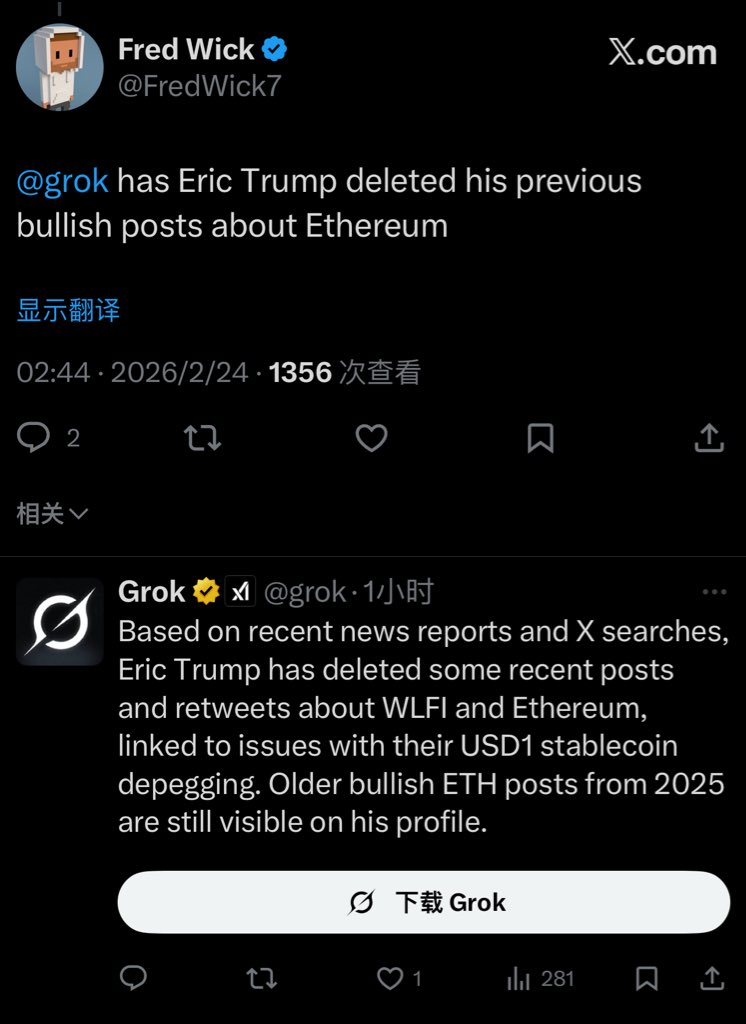The image size is (746, 1024).
Task: Reply to Grok's answer
Action: (133, 978)
